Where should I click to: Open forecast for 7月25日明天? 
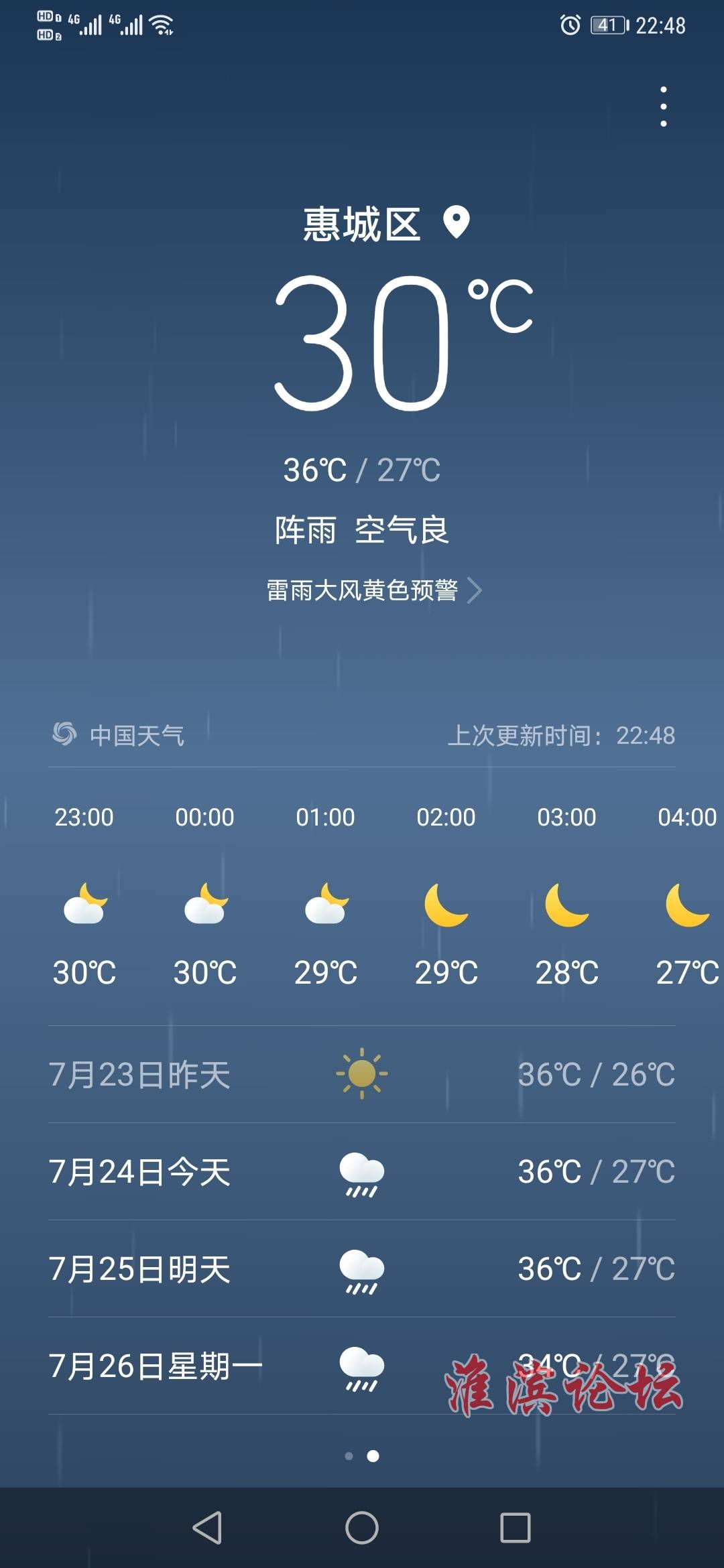[362, 1268]
